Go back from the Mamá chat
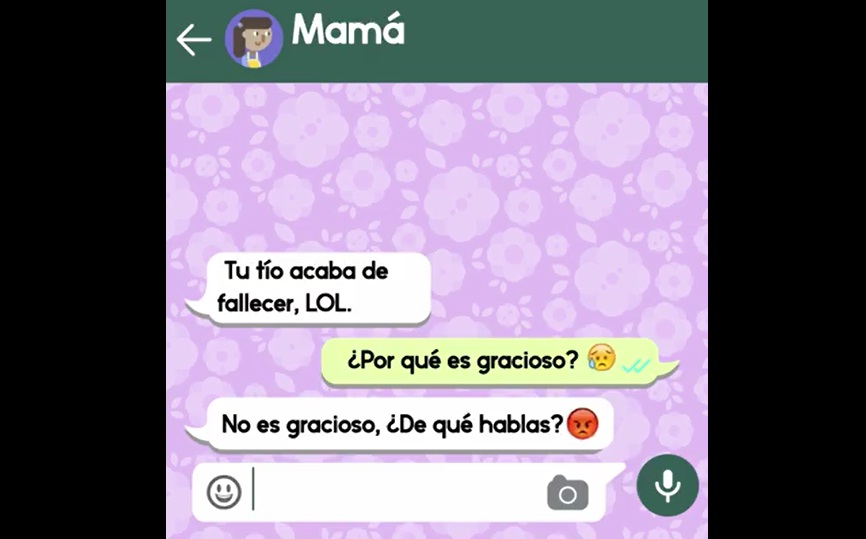The width and height of the screenshot is (866, 539). pos(193,40)
